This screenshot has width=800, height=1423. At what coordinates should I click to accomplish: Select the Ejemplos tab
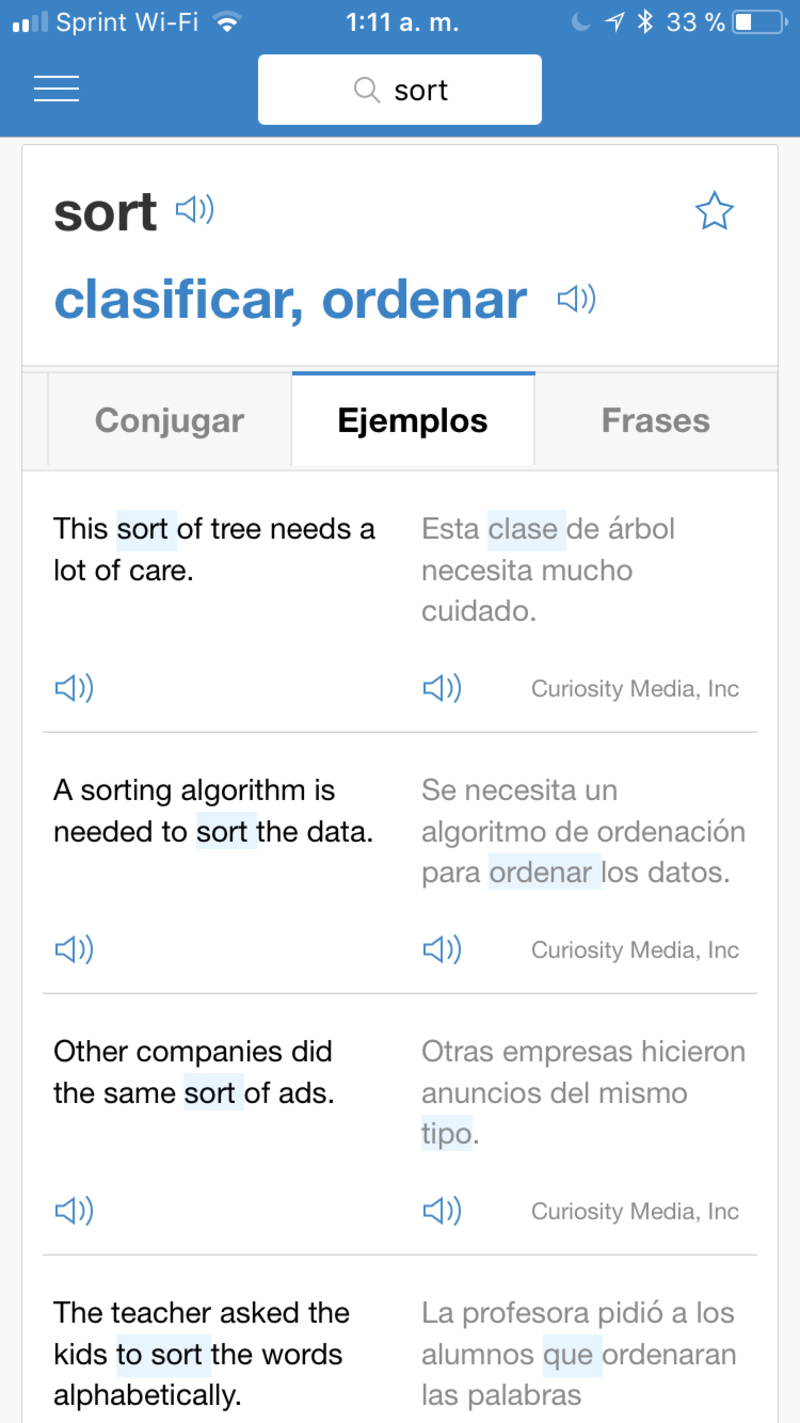tap(413, 420)
